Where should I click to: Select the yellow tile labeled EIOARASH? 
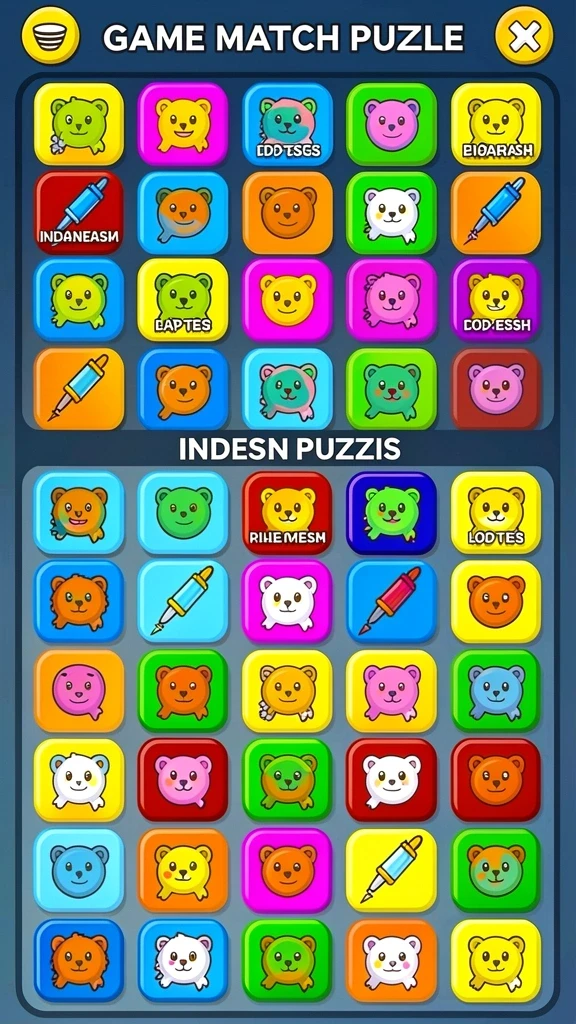[x=496, y=124]
